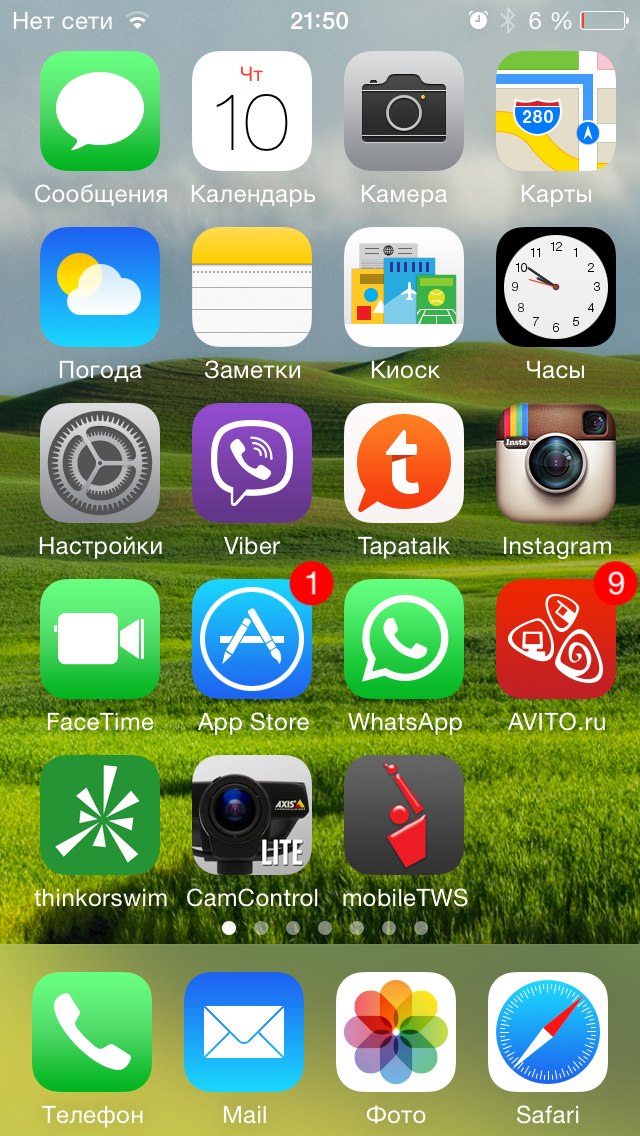640x1136 pixels.
Task: Open Настройки settings
Action: point(100,463)
